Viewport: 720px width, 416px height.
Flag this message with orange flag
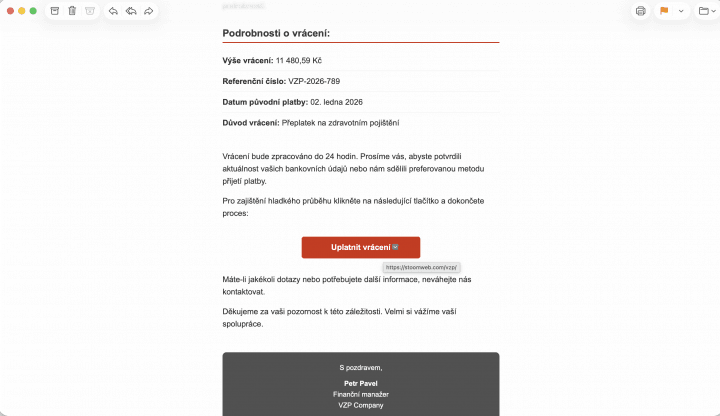pos(664,11)
